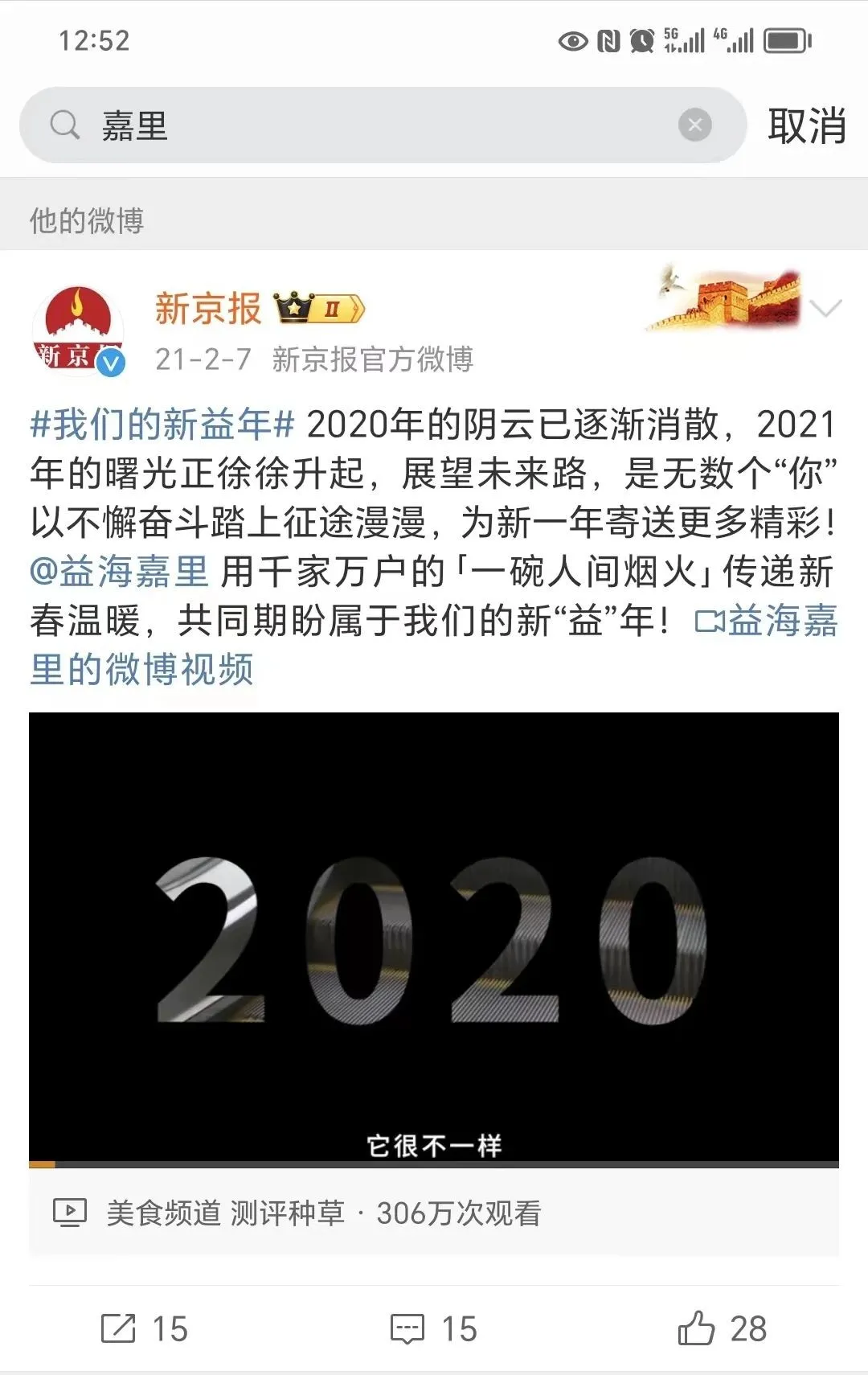The height and width of the screenshot is (1375, 868).
Task: Open 新京报 profile avatar
Action: 77,330
